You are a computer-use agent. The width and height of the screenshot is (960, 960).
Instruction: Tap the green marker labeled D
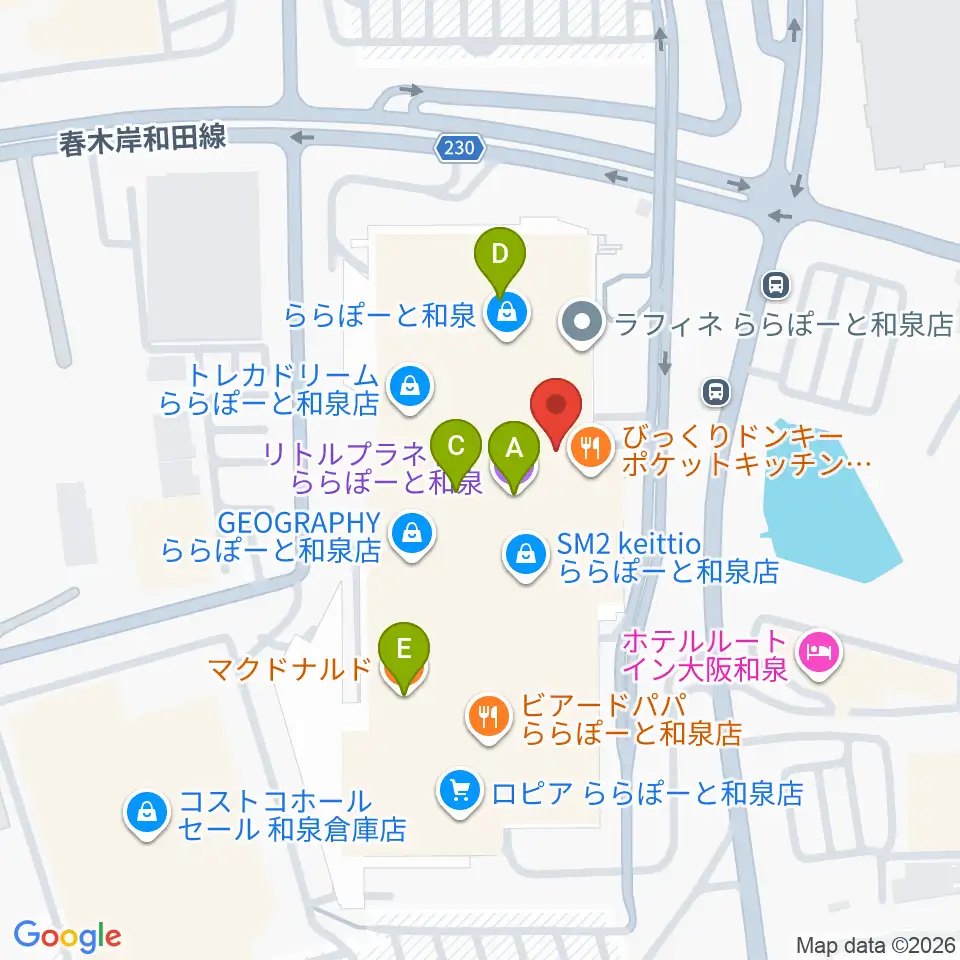click(x=500, y=257)
